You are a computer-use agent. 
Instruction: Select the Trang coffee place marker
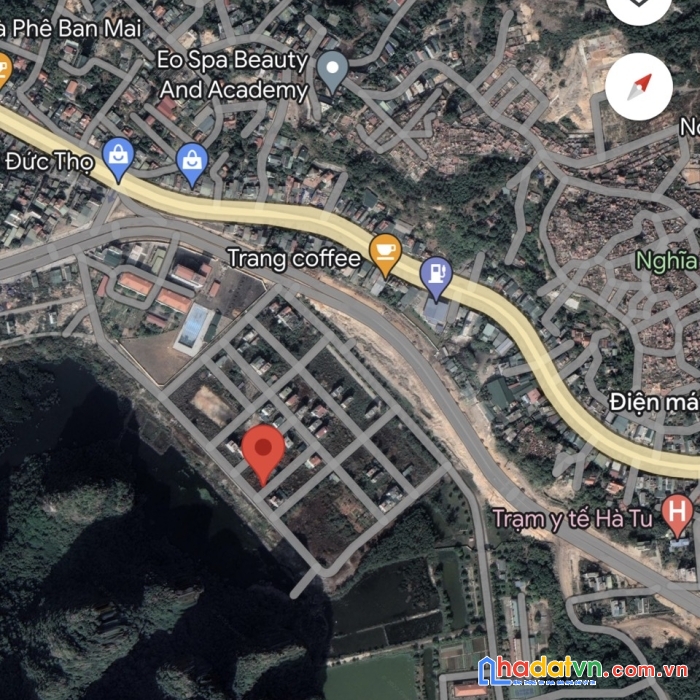coord(385,253)
